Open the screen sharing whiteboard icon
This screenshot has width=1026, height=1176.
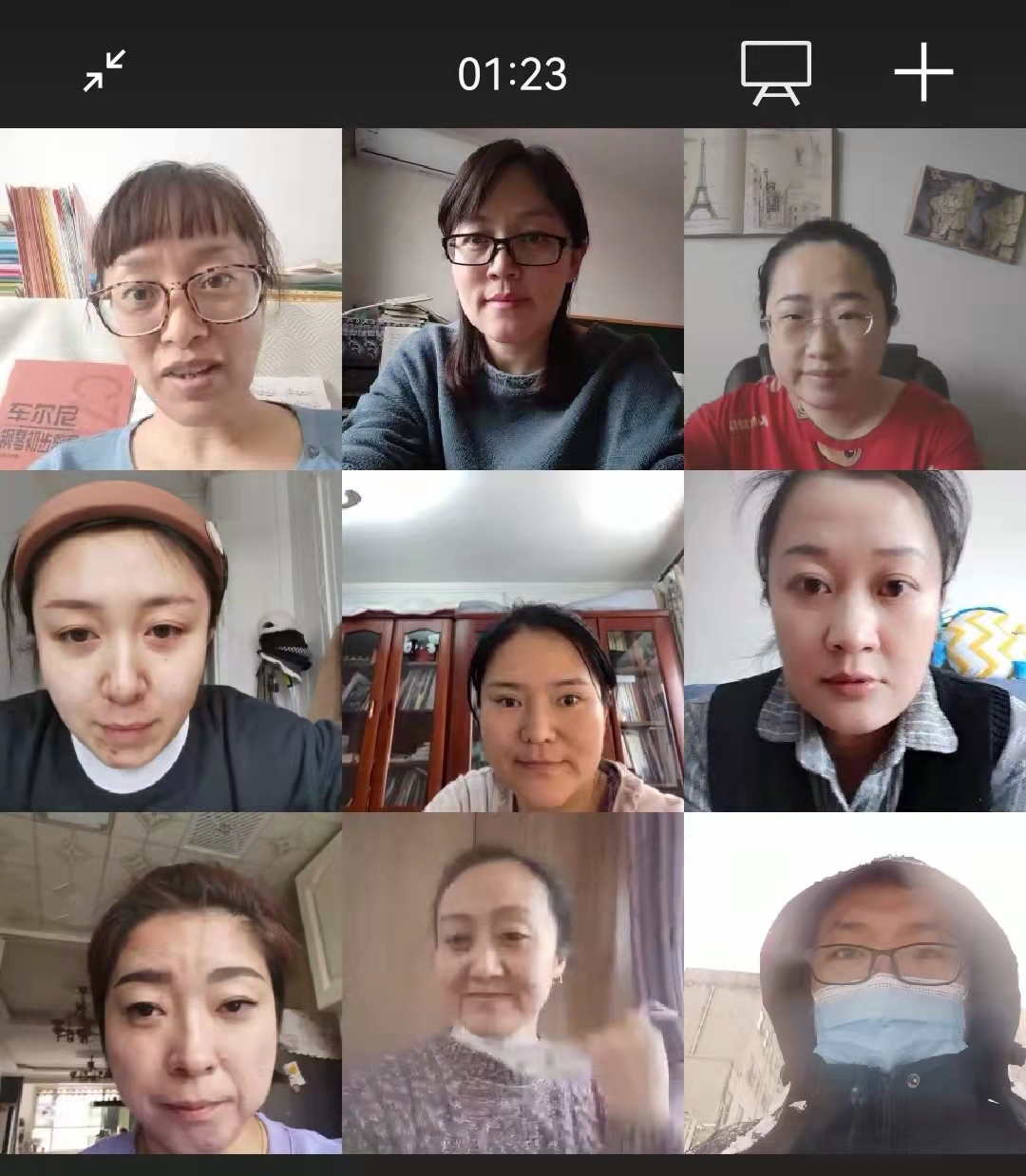[776, 72]
